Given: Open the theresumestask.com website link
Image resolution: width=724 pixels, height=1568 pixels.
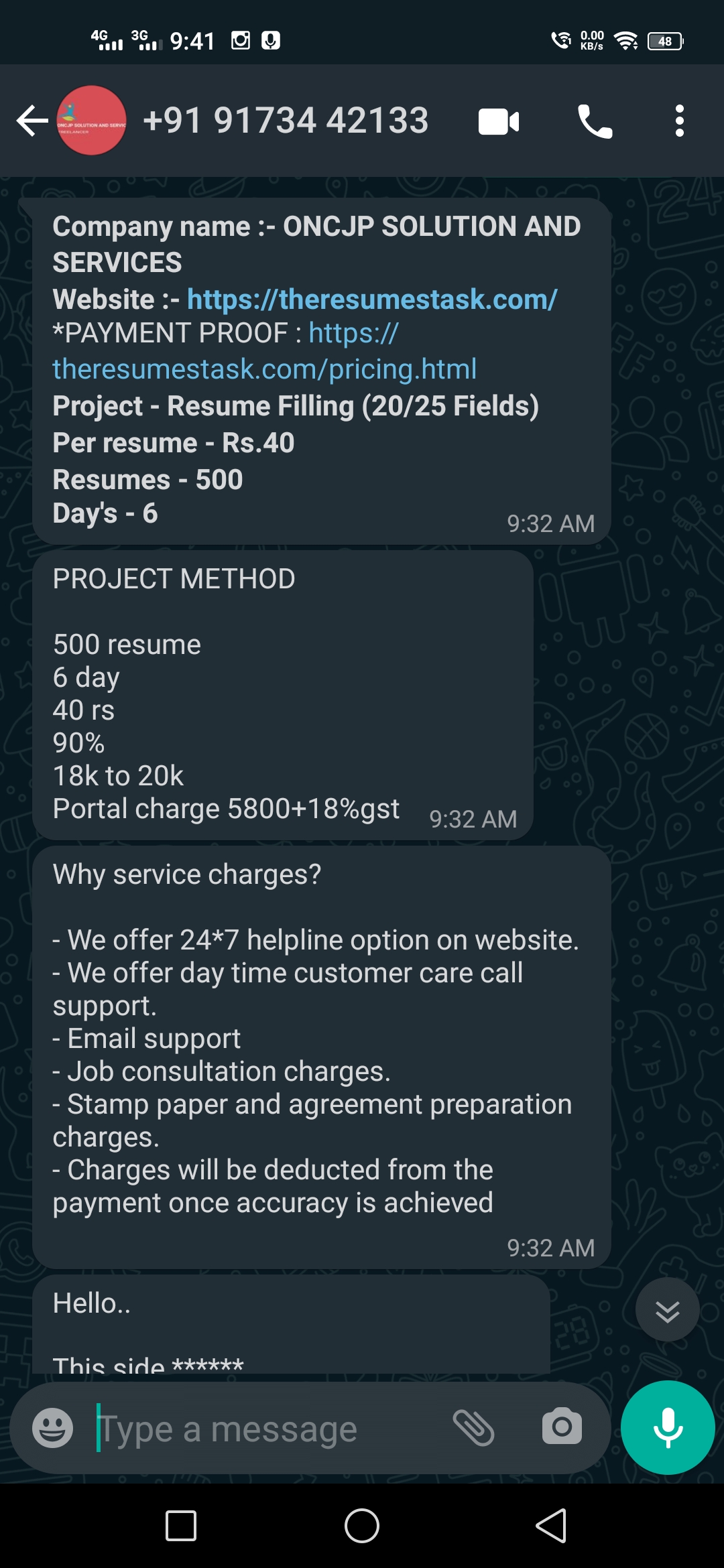Looking at the screenshot, I should coord(372,300).
